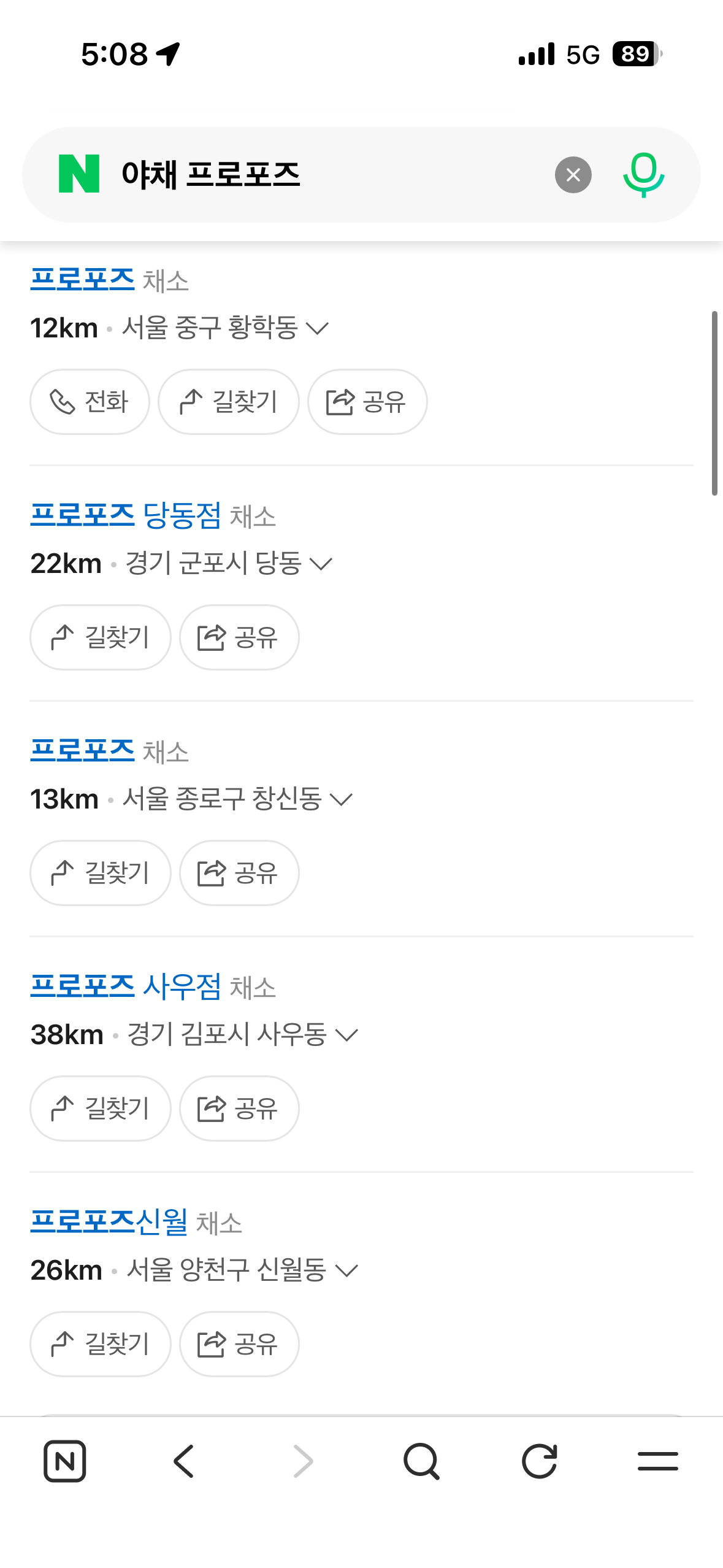723x1568 pixels.
Task: Start voice search with the microphone icon
Action: (x=643, y=175)
